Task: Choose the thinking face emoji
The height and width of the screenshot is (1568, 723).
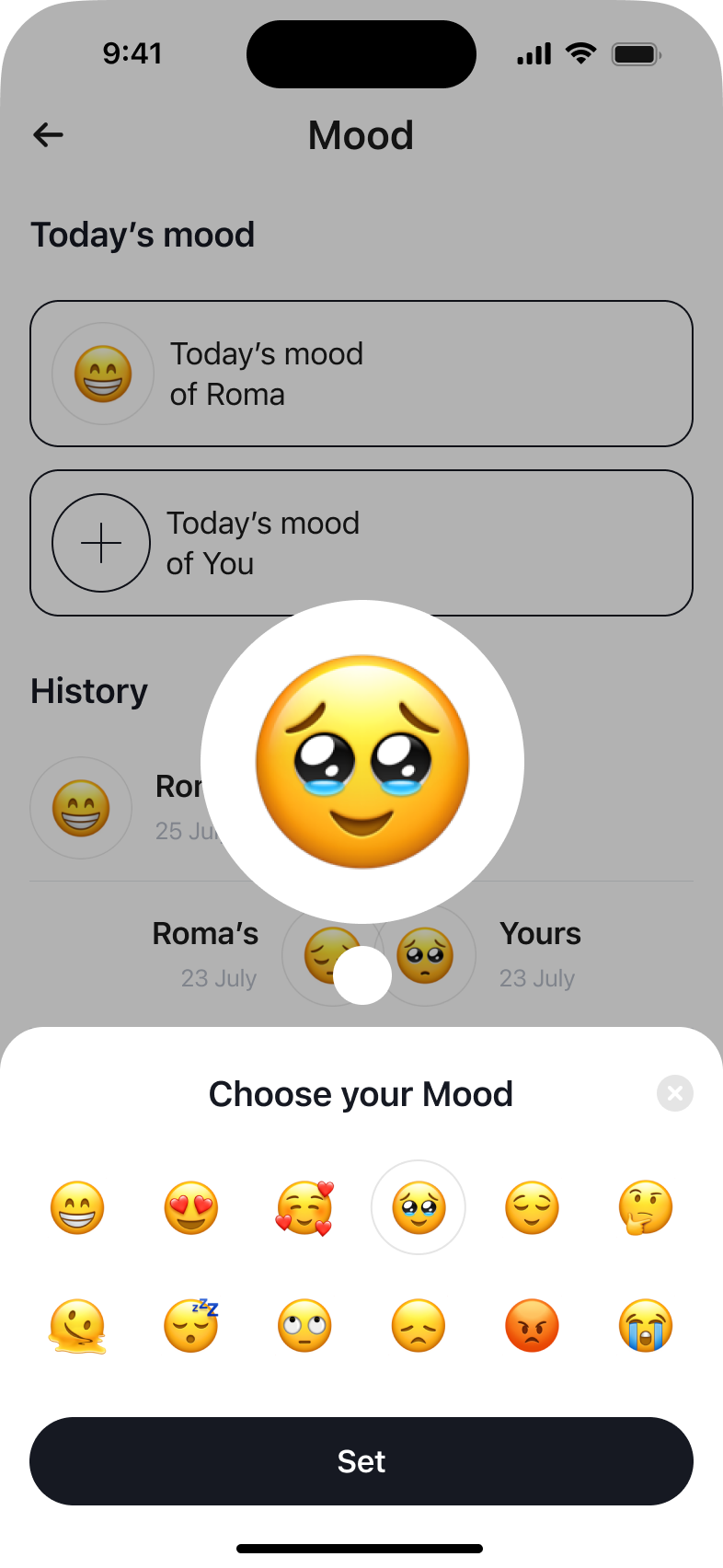Action: pos(646,1207)
